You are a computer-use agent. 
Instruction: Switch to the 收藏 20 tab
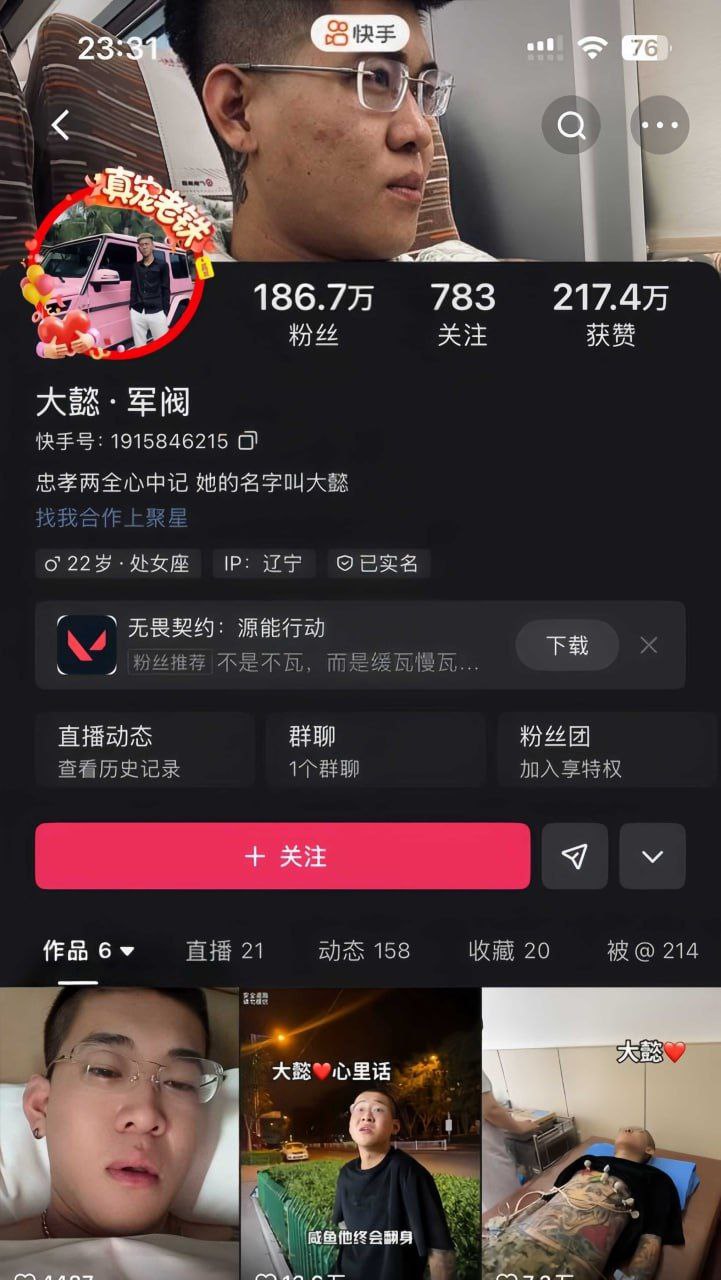pyautogui.click(x=509, y=950)
